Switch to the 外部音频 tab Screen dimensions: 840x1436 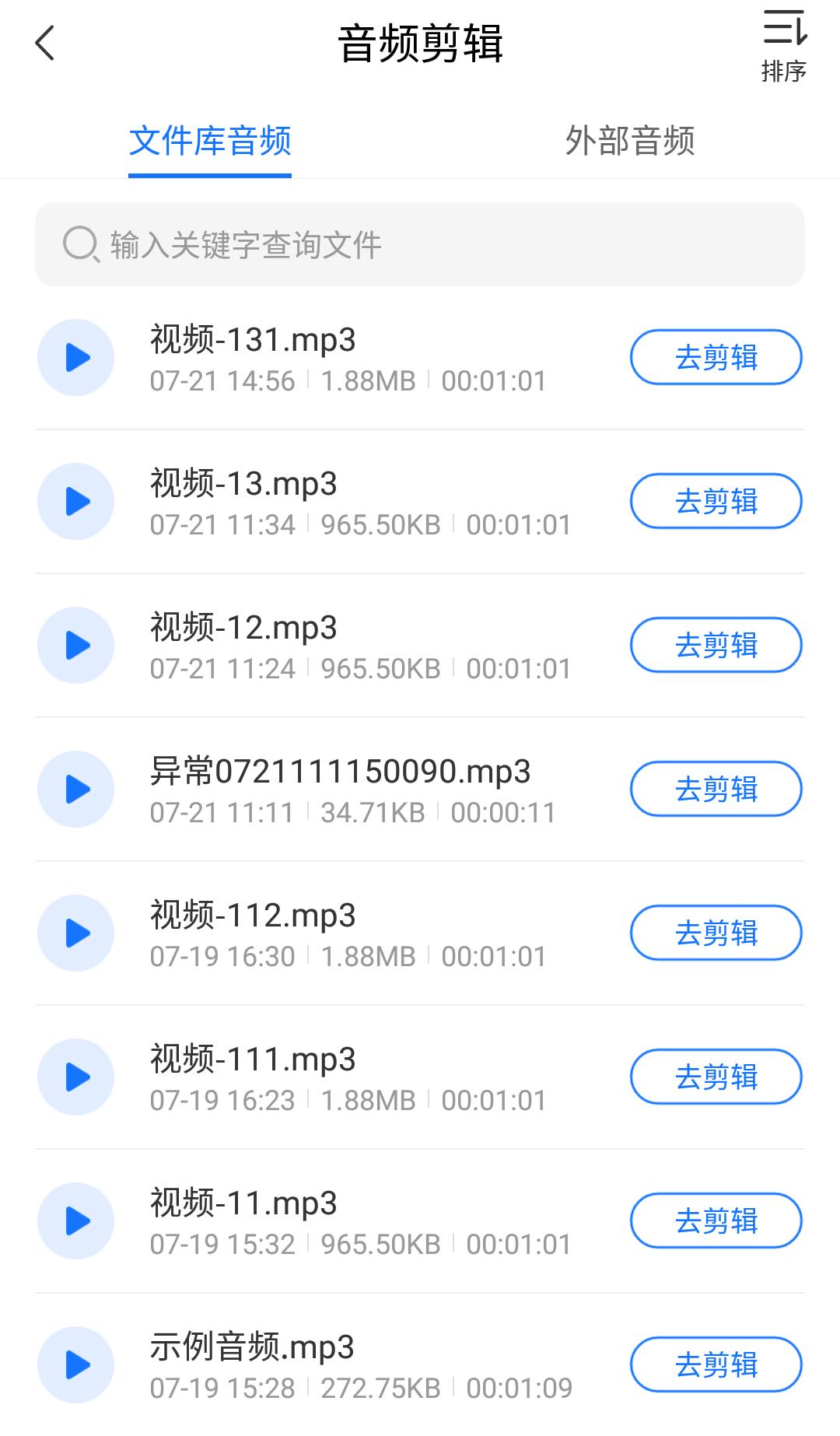click(x=632, y=142)
